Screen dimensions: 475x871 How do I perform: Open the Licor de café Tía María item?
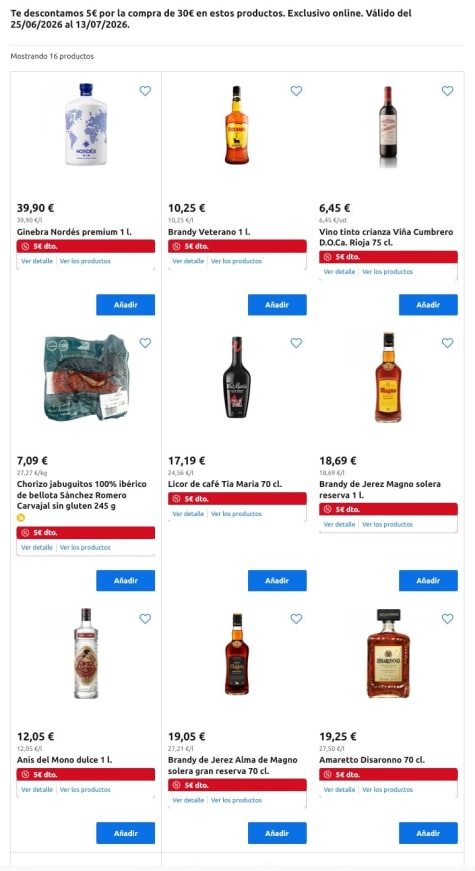225,484
